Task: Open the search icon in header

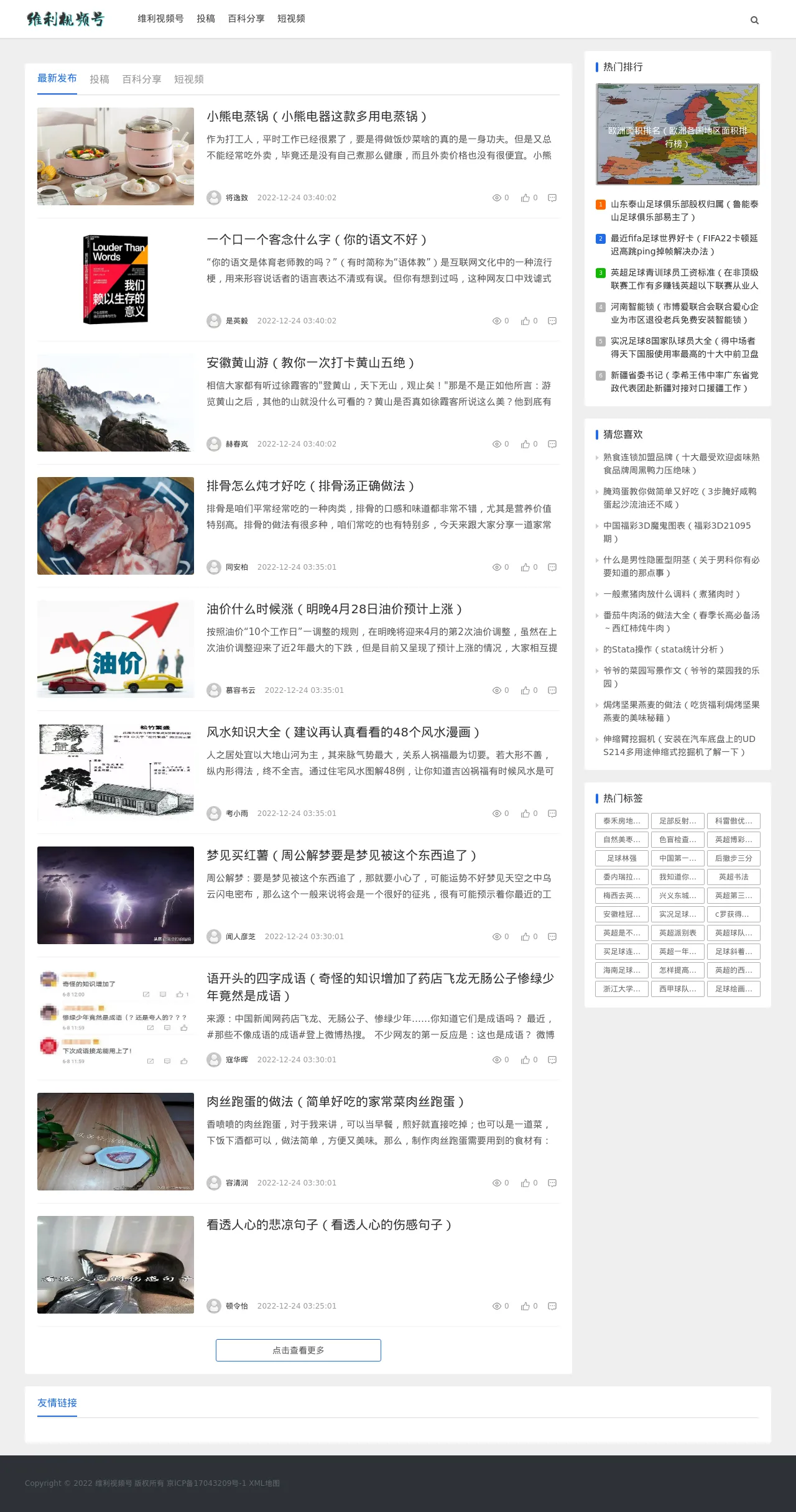Action: click(754, 20)
